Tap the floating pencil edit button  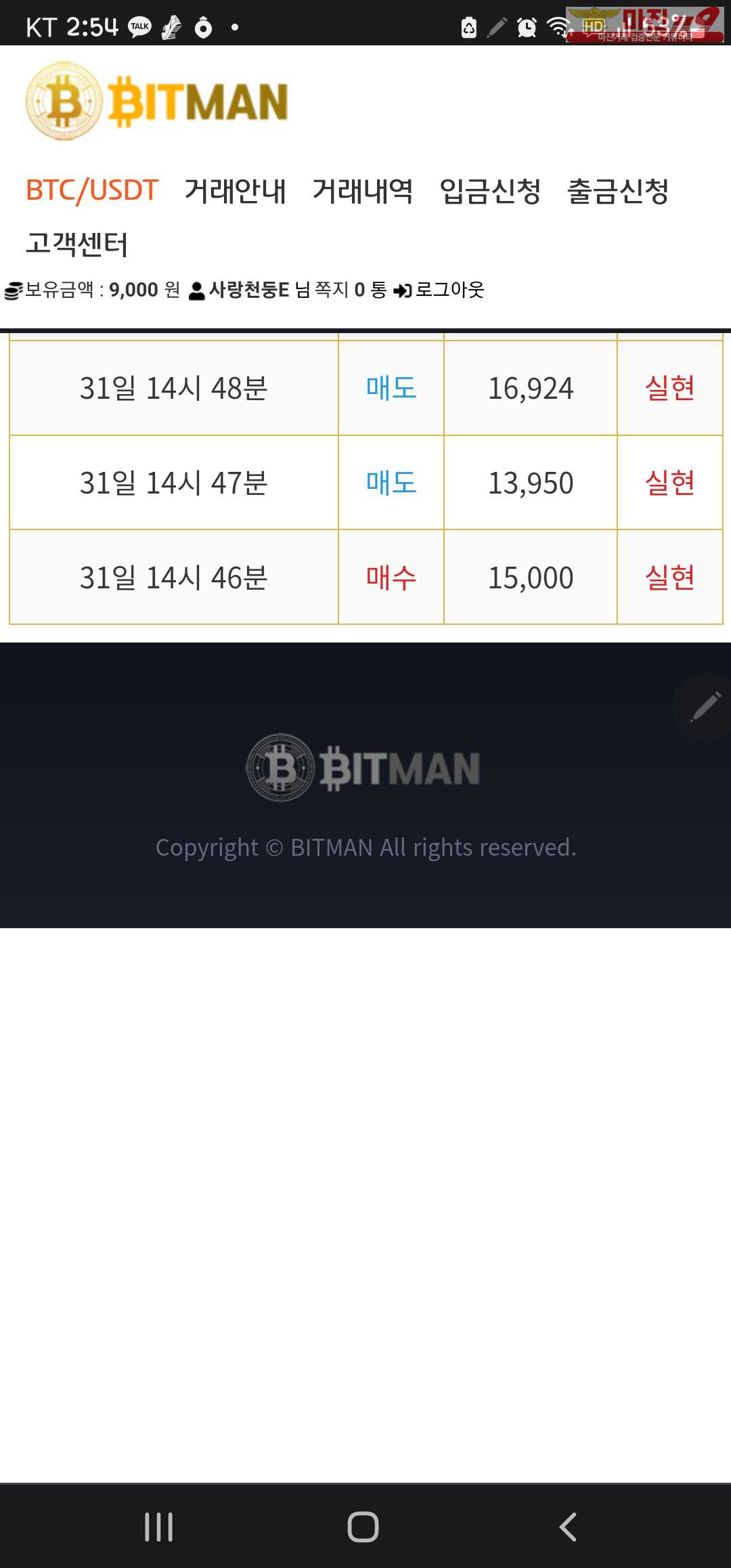[705, 706]
